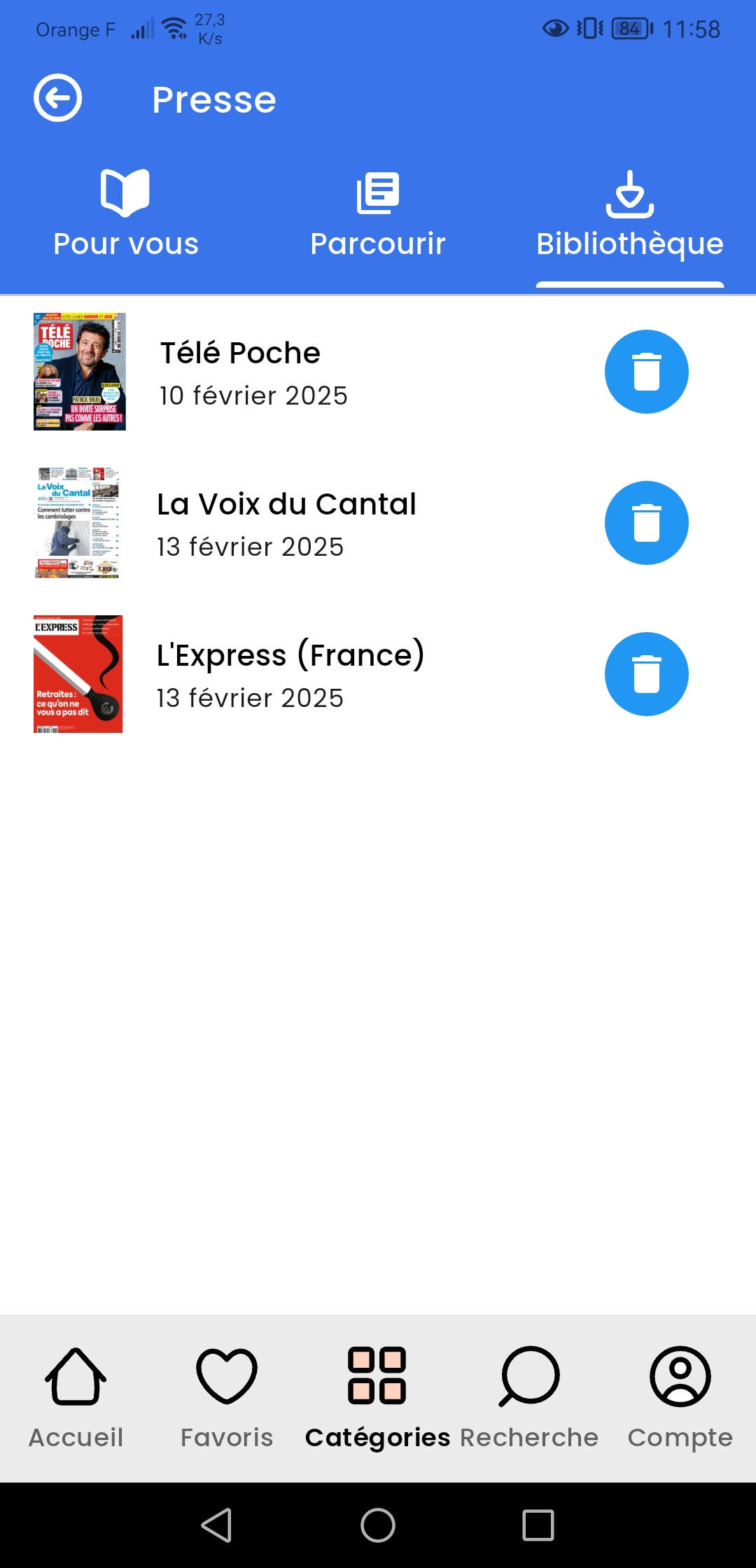Screen dimensions: 756x1568
Task: Remove L'Express (France) from library
Action: point(646,673)
